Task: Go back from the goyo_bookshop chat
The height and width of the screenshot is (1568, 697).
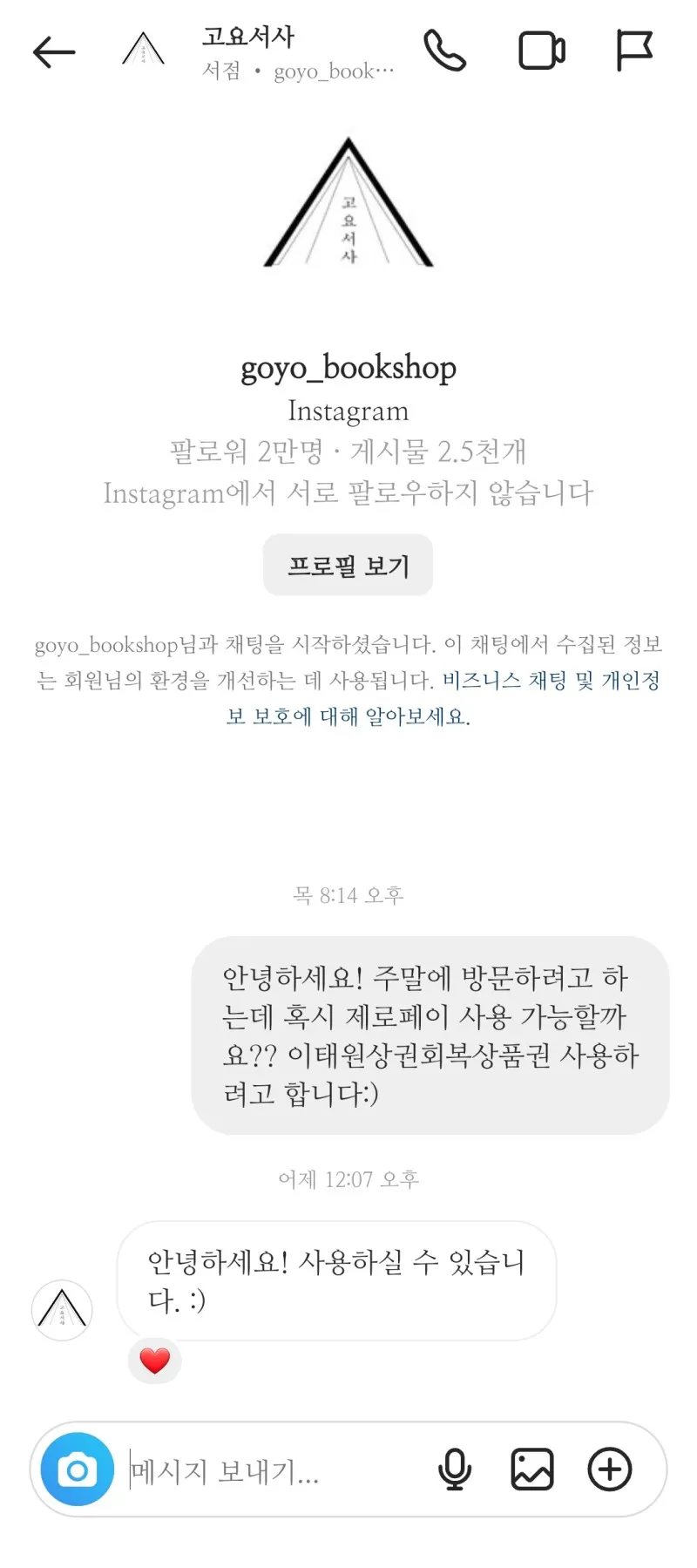Action: (54, 52)
